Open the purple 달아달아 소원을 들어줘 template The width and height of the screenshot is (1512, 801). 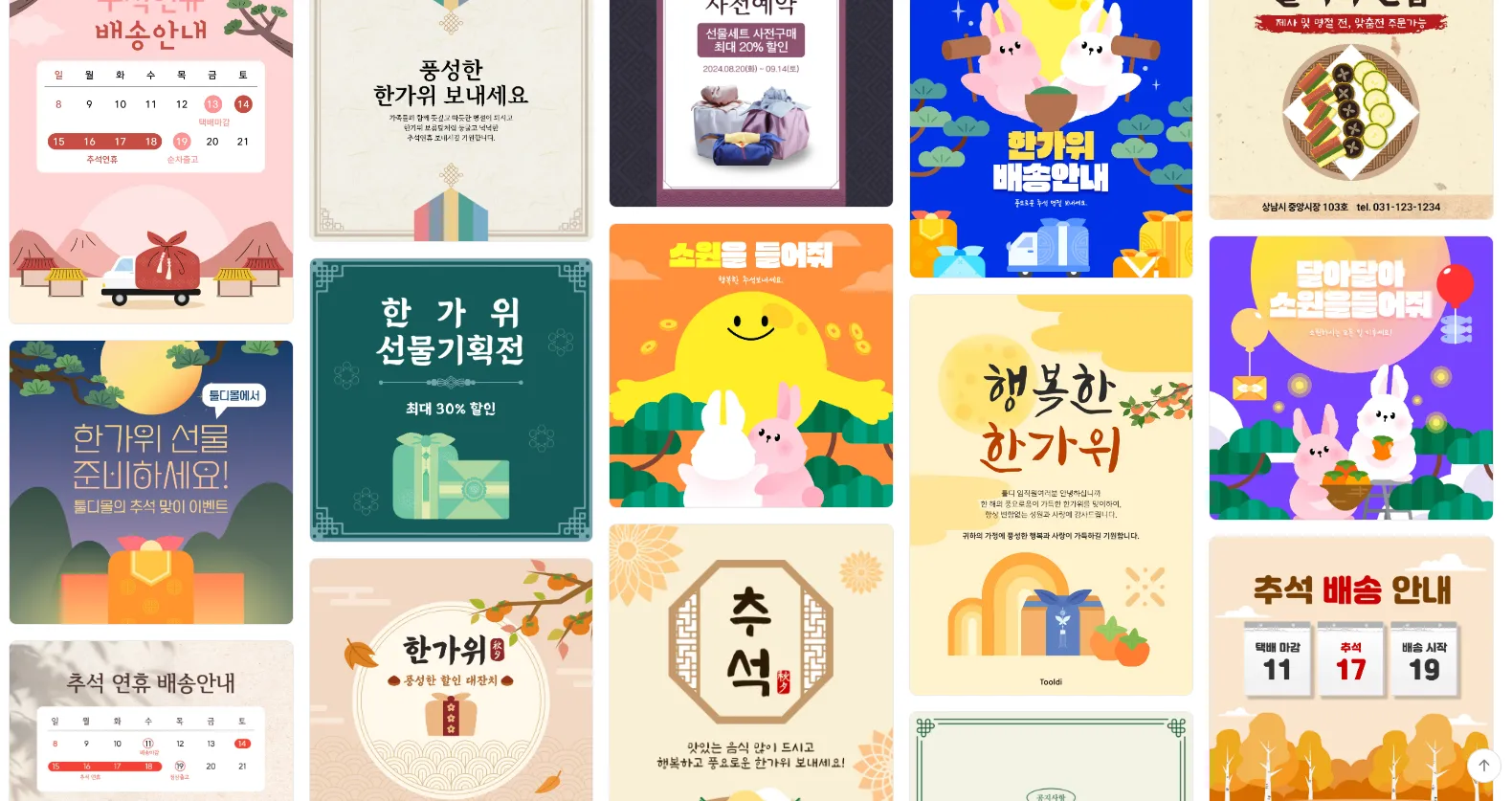[x=1350, y=377]
